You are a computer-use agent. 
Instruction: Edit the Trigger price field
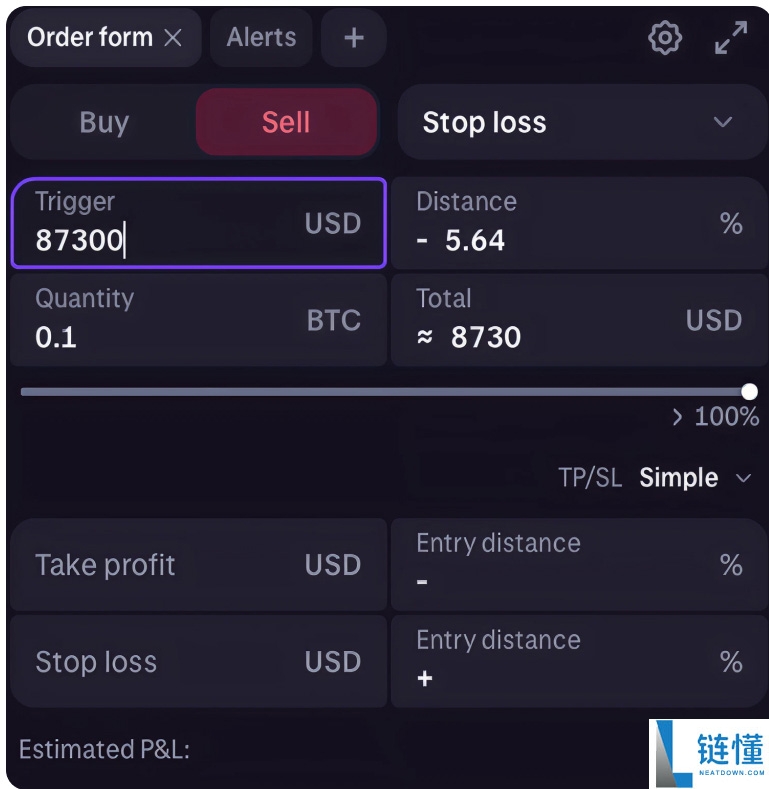pos(160,240)
